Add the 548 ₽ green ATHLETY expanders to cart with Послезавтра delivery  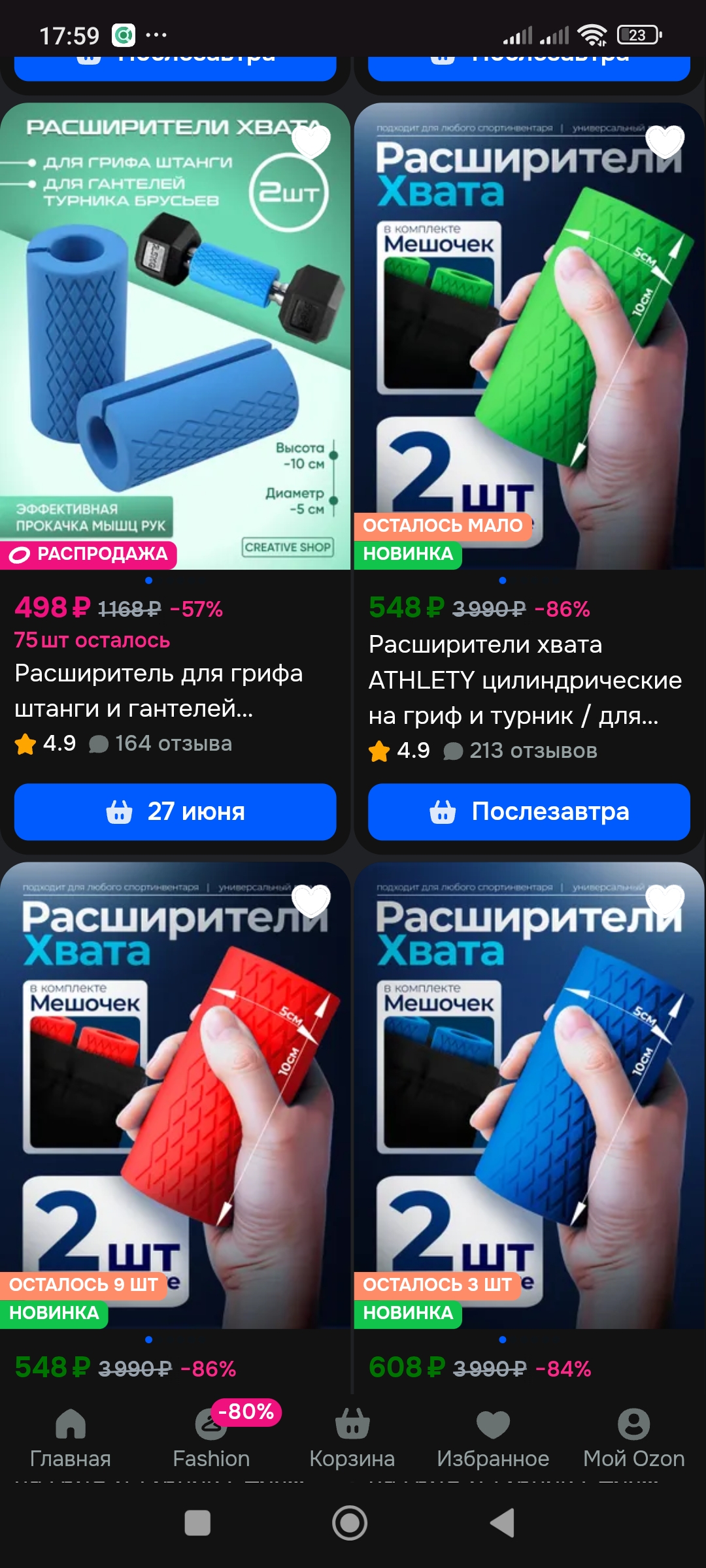click(x=529, y=811)
